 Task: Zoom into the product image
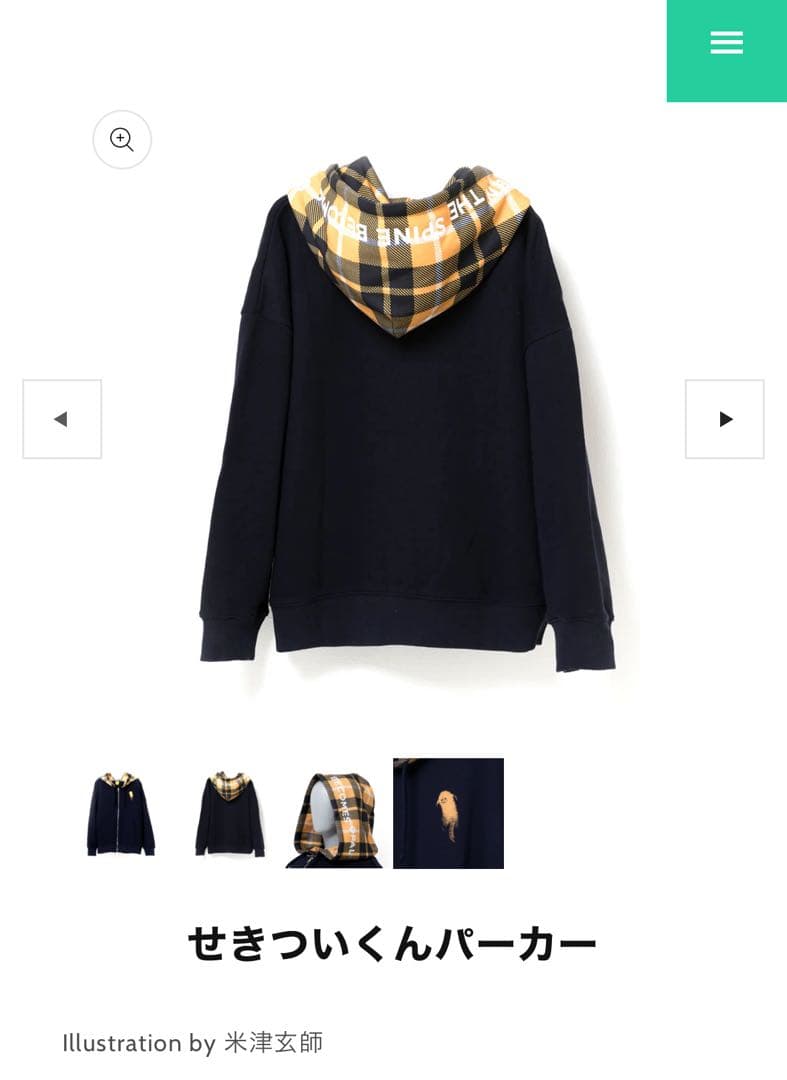[122, 140]
